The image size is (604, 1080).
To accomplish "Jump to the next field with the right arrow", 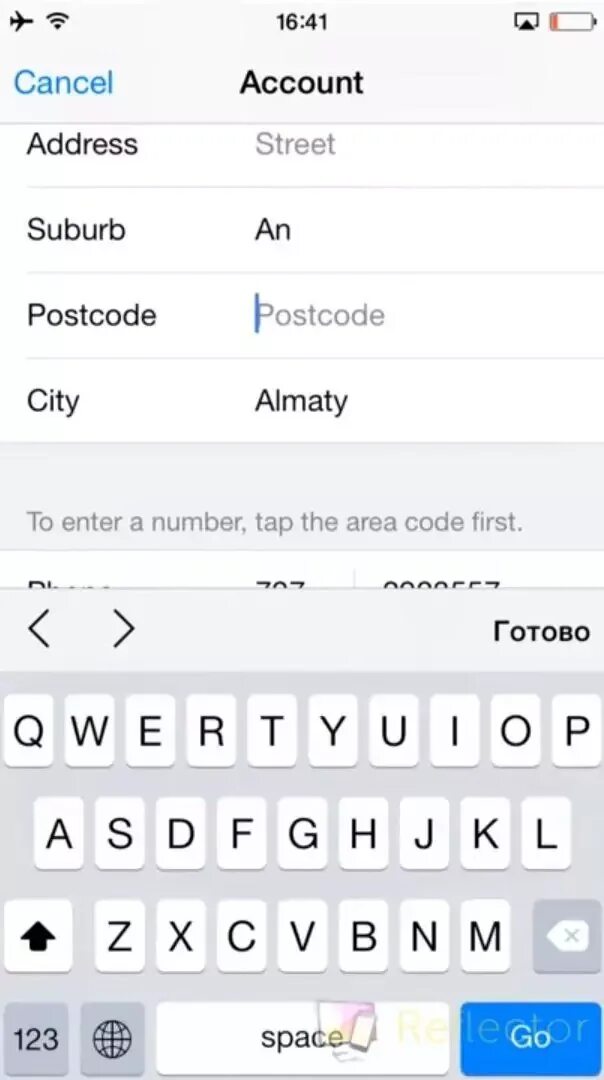I will (123, 629).
